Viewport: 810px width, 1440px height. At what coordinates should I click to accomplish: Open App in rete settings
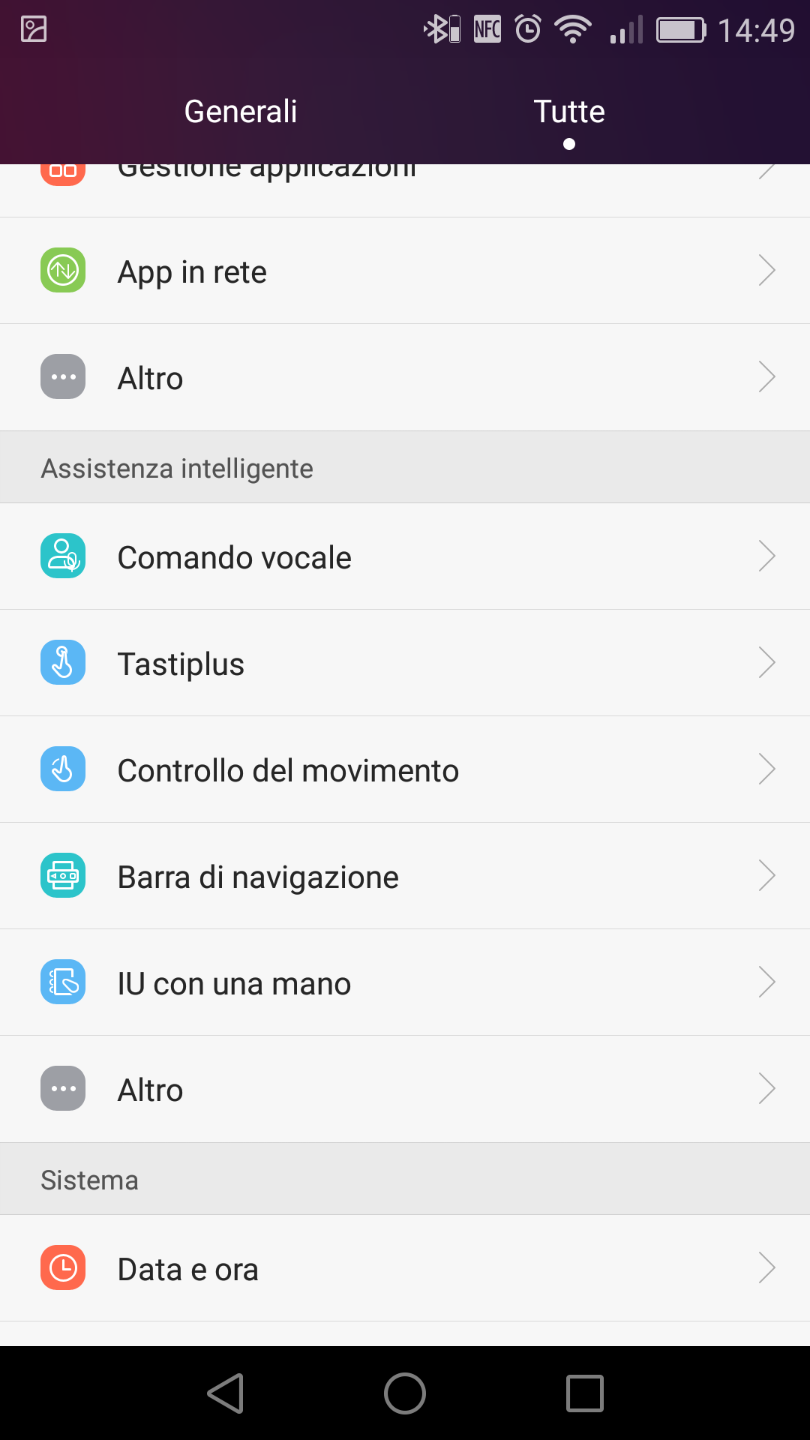(405, 271)
